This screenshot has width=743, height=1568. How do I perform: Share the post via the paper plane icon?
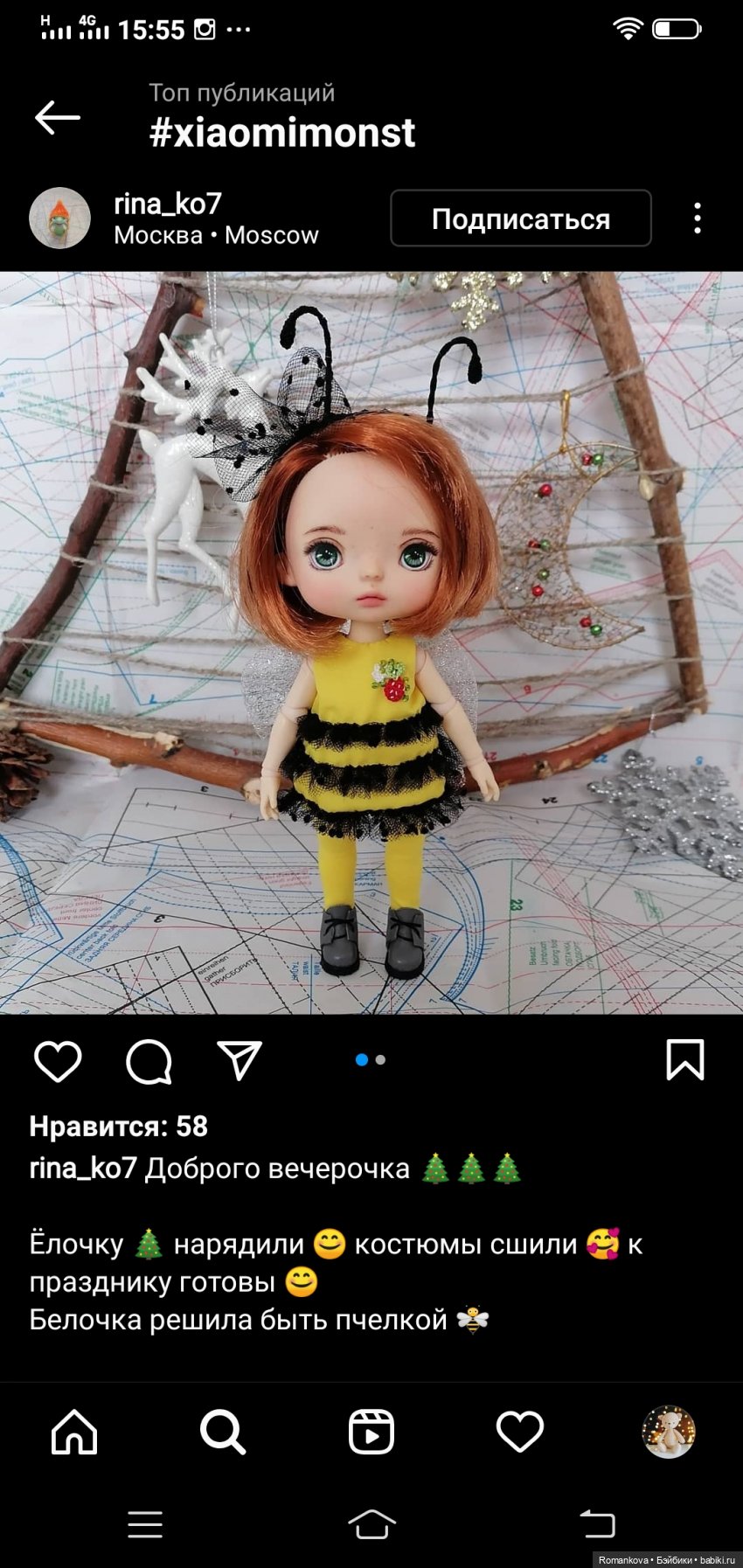pos(240,1061)
